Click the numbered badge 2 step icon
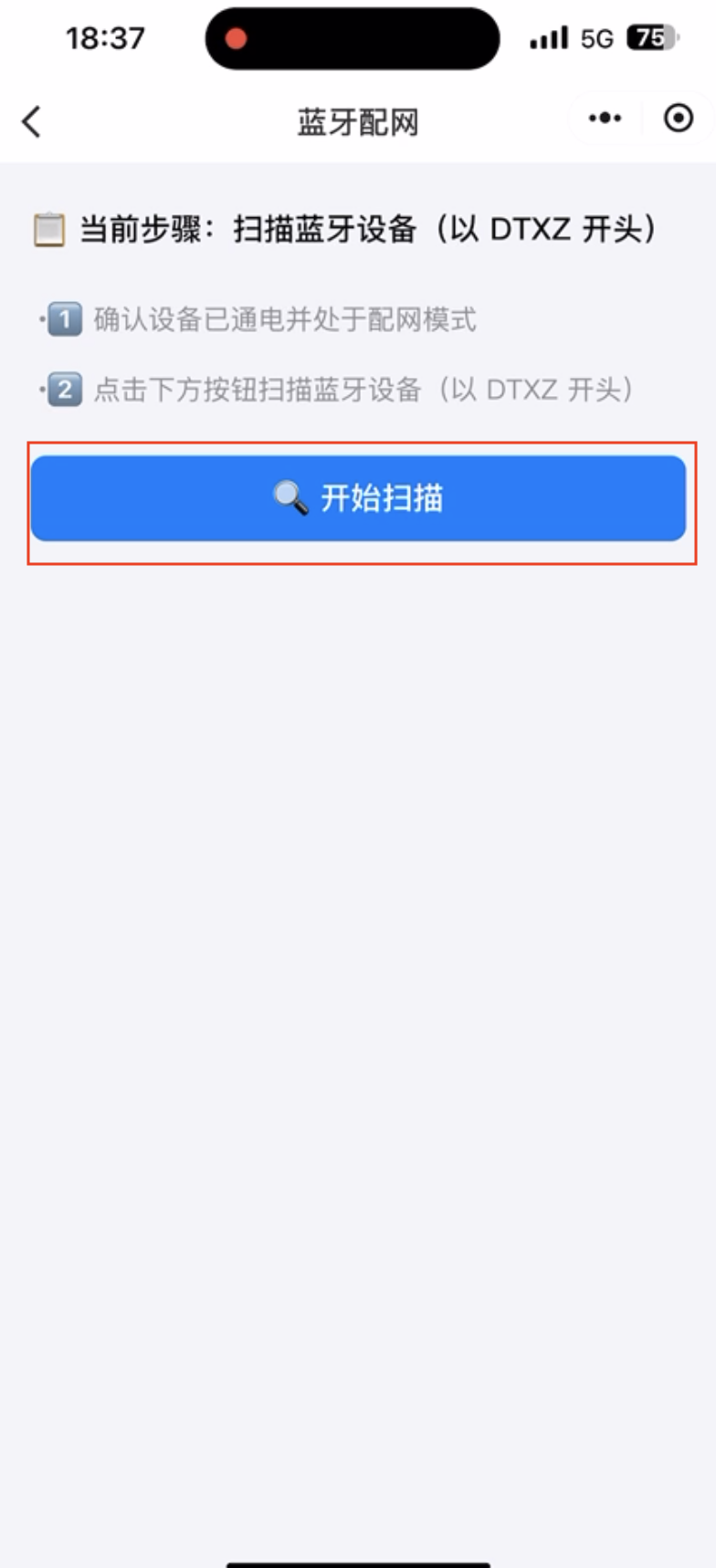716x1568 pixels. 65,389
